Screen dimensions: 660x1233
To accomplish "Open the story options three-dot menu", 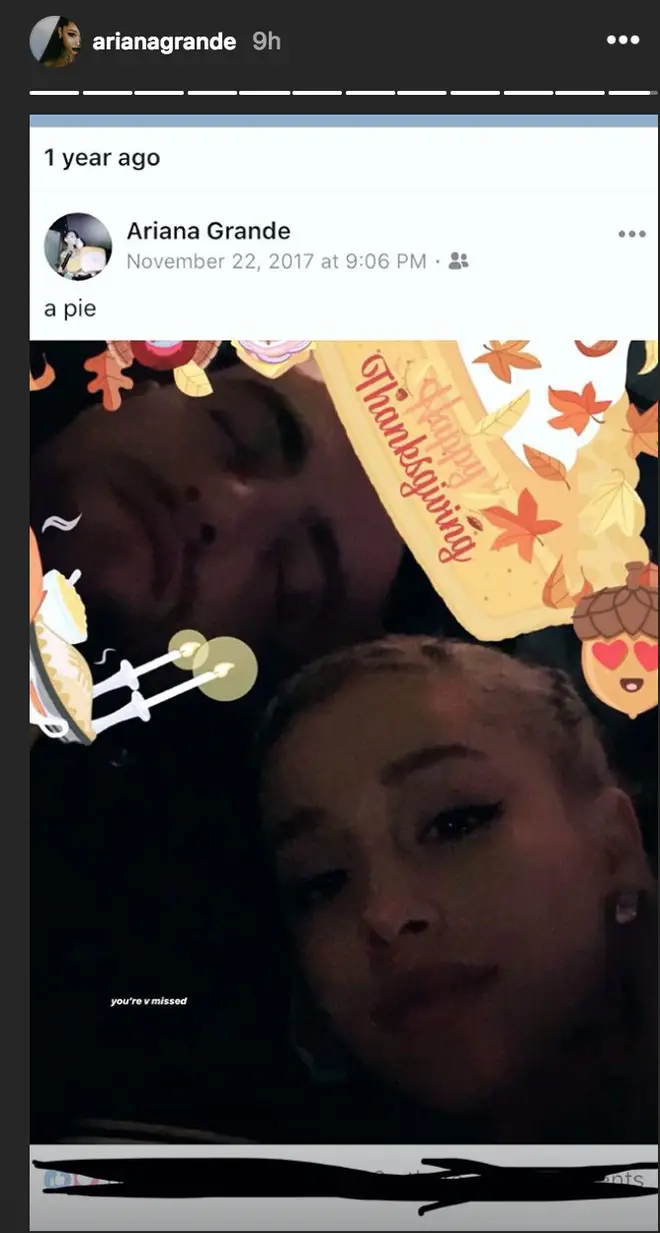I will [623, 41].
